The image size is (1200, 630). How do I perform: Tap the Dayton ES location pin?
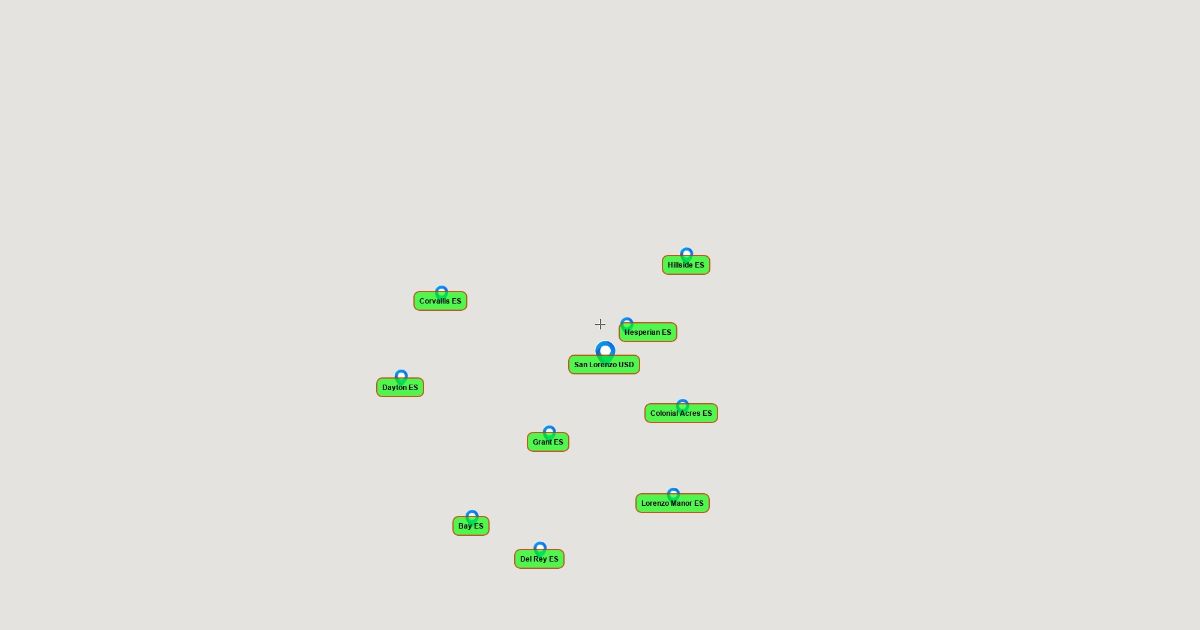tap(401, 377)
